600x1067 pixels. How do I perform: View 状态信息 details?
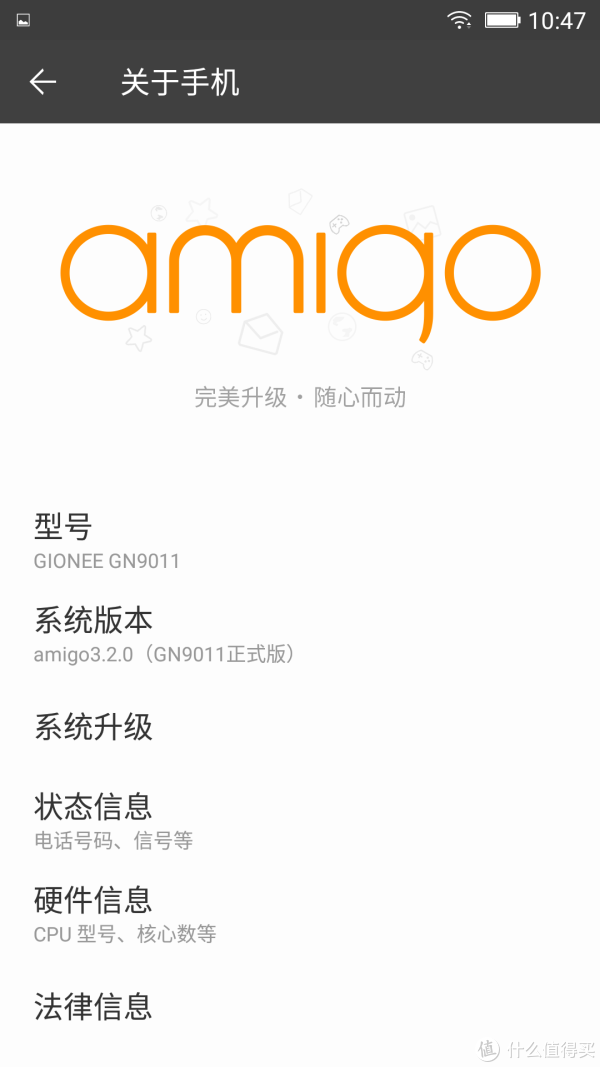[300, 821]
